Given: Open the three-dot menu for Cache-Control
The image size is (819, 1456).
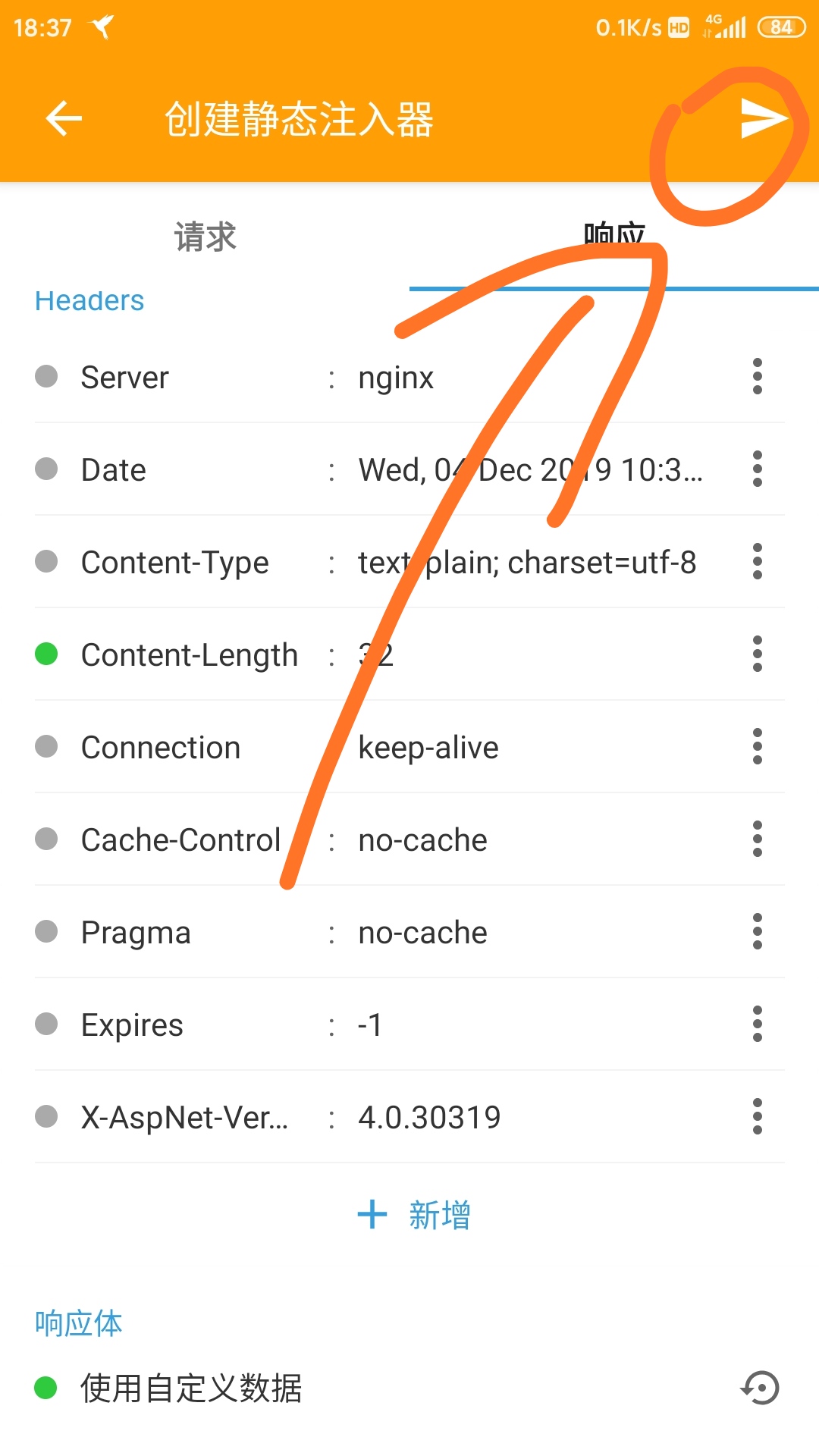Looking at the screenshot, I should click(x=757, y=839).
